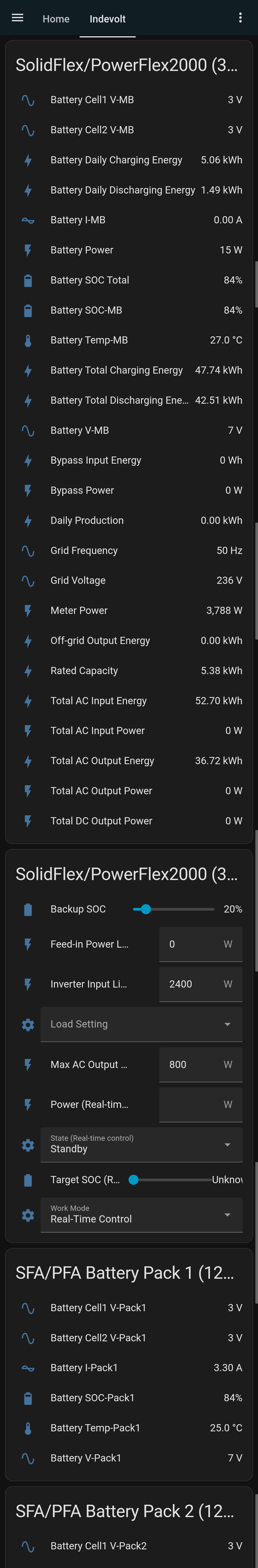The height and width of the screenshot is (1568, 258).
Task: Open the State (Real-time control) dropdown
Action: pyautogui.click(x=141, y=1145)
